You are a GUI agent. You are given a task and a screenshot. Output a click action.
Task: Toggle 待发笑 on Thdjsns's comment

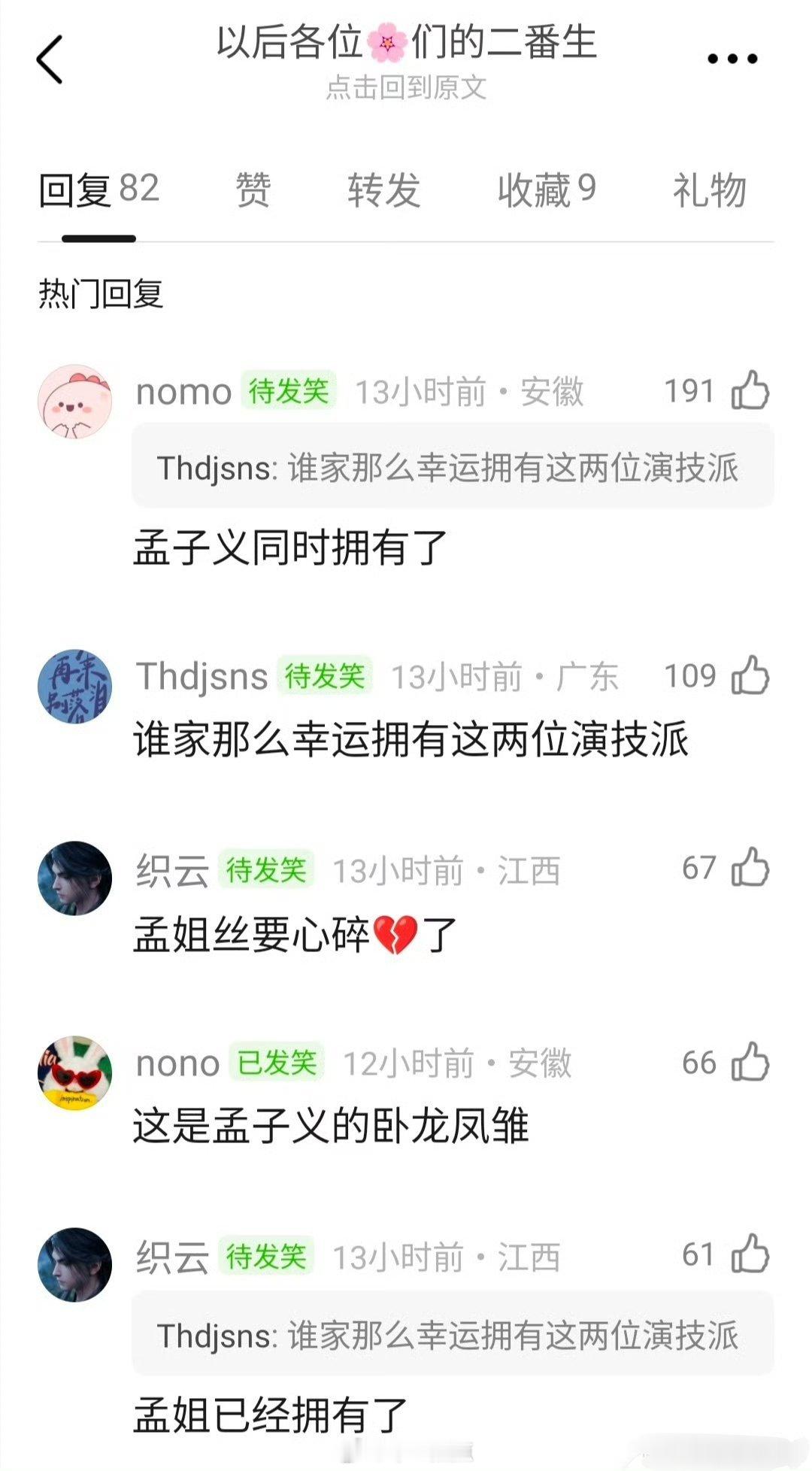pyautogui.click(x=326, y=676)
